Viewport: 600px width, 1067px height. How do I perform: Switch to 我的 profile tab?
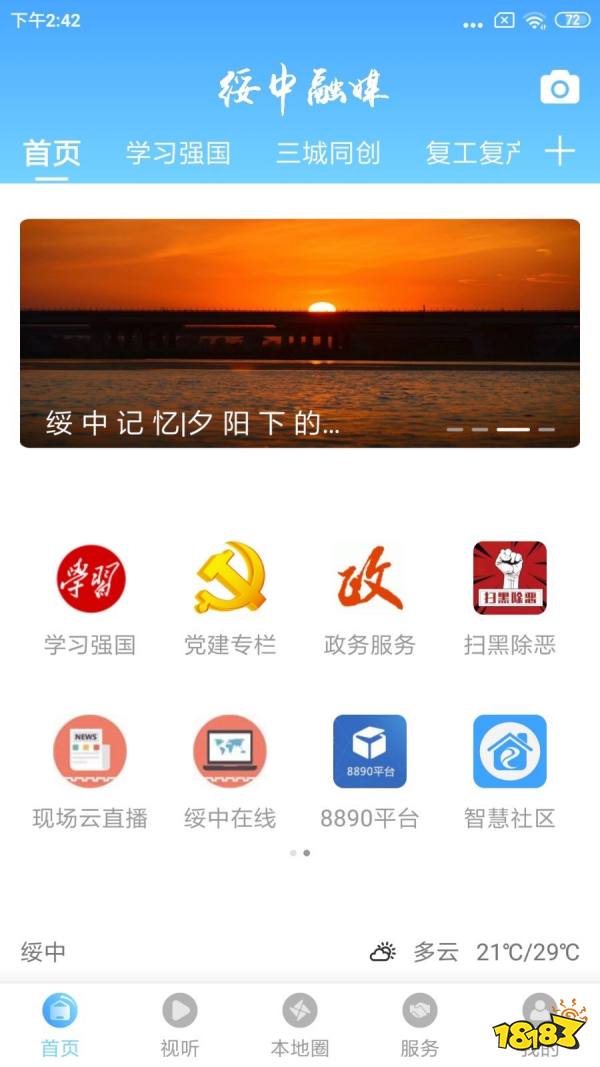(x=539, y=1026)
